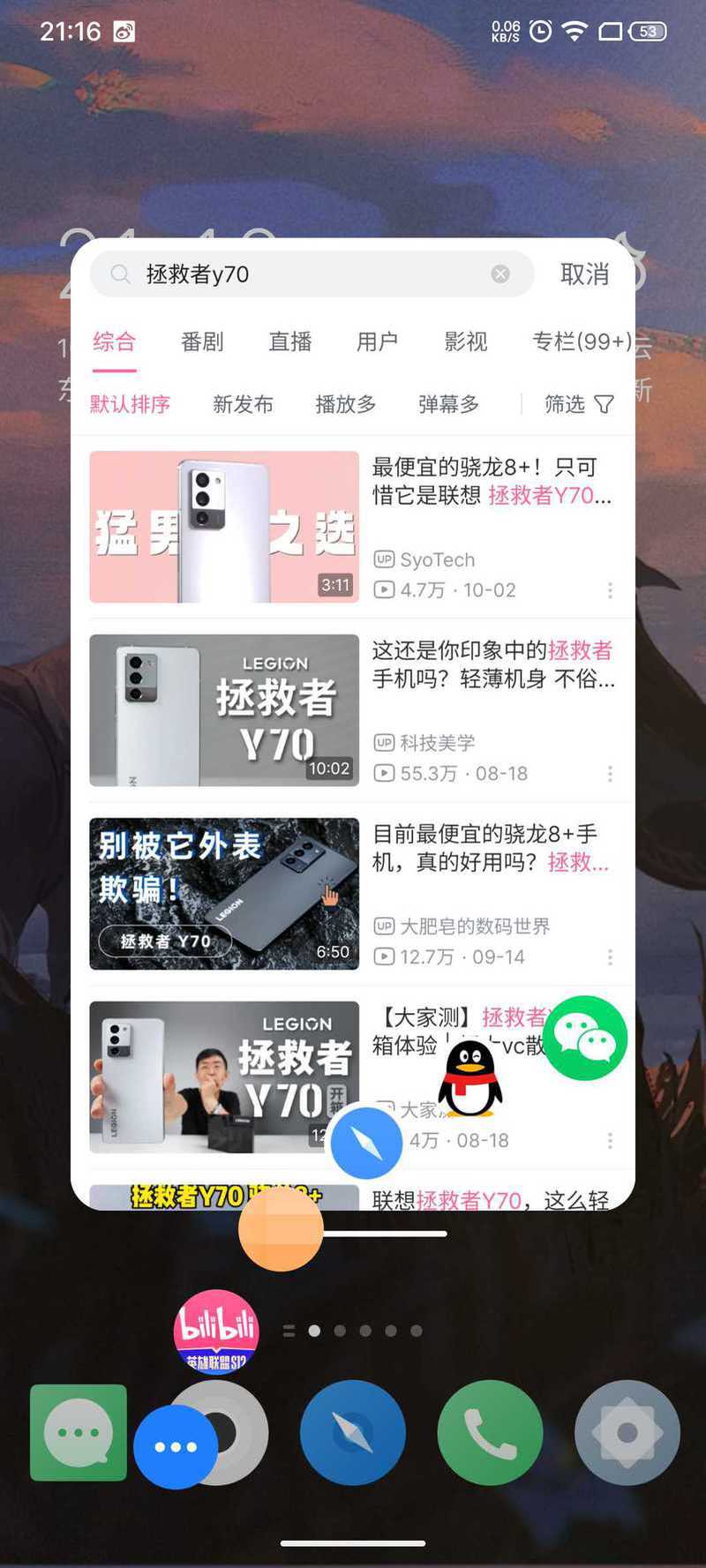This screenshot has height=1568, width=706.
Task: Switch to the 番剧 tab
Action: (x=202, y=341)
